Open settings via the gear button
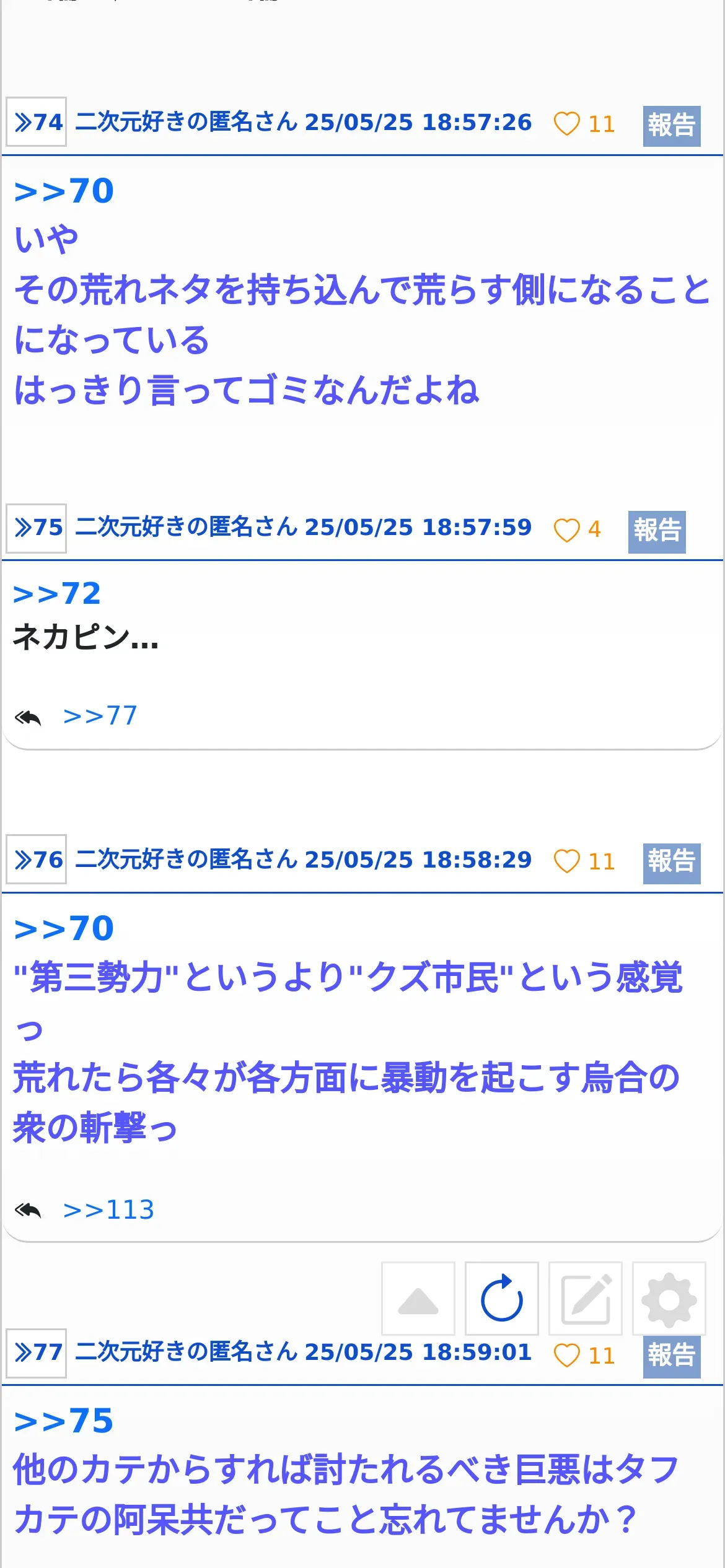Image resolution: width=725 pixels, height=1568 pixels. 669,1298
